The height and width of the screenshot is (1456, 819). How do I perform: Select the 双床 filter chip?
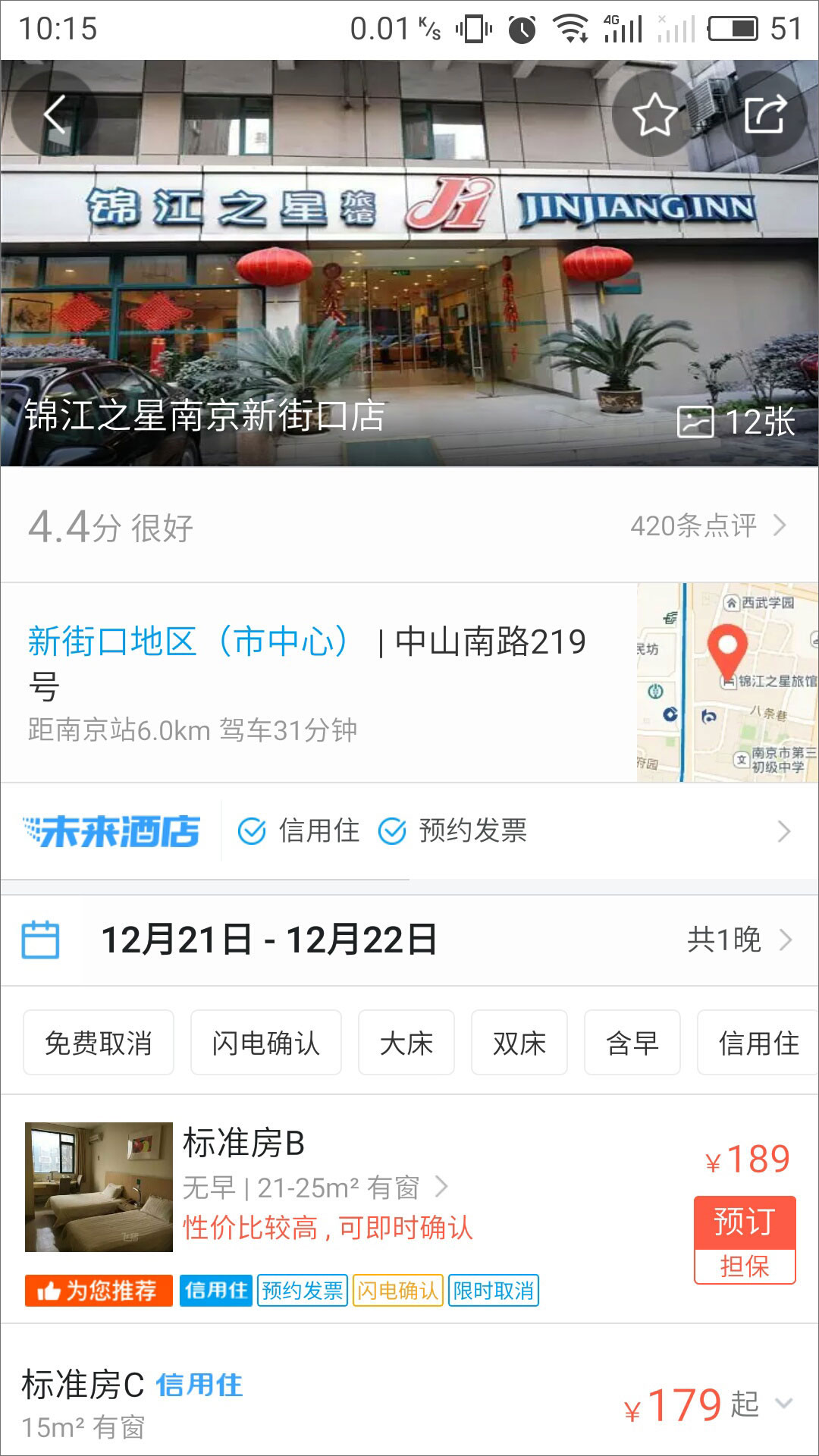tap(519, 1043)
